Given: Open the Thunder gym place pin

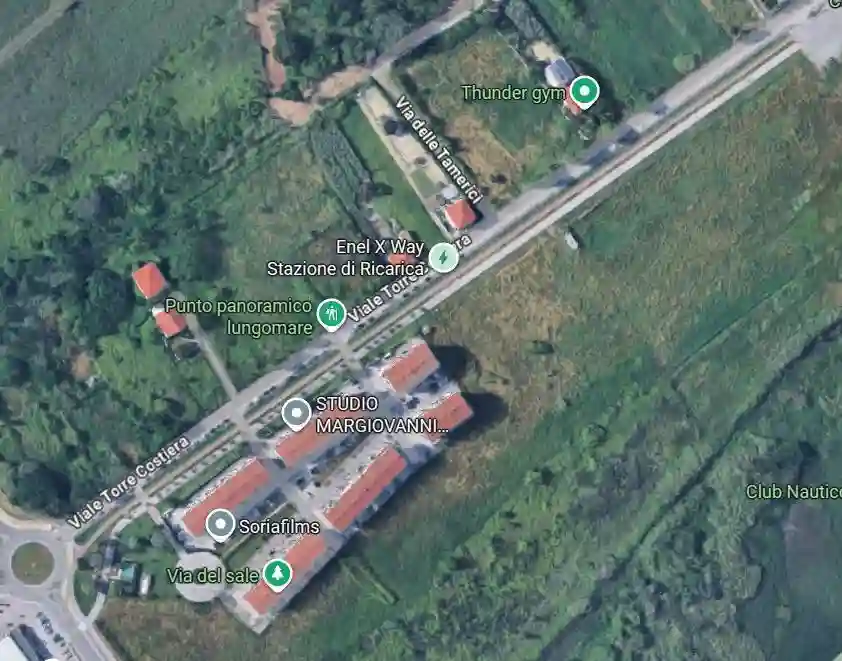Looking at the screenshot, I should (x=584, y=92).
